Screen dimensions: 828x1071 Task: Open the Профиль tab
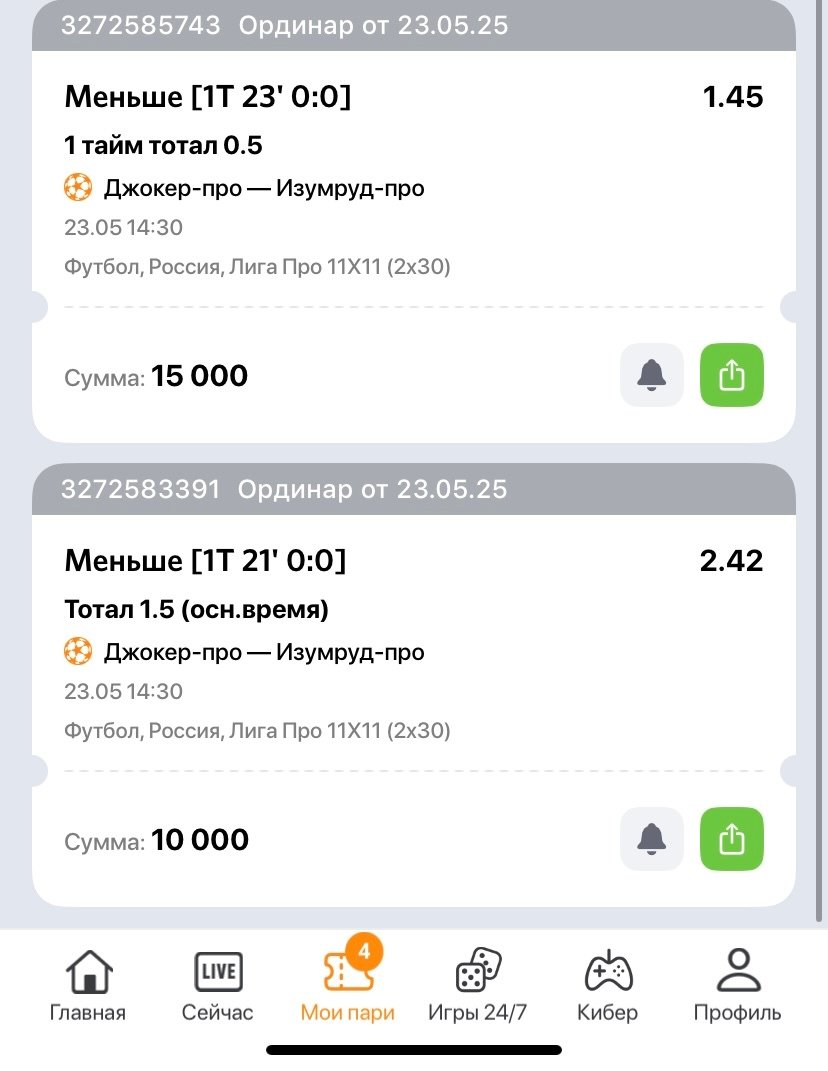tap(737, 985)
